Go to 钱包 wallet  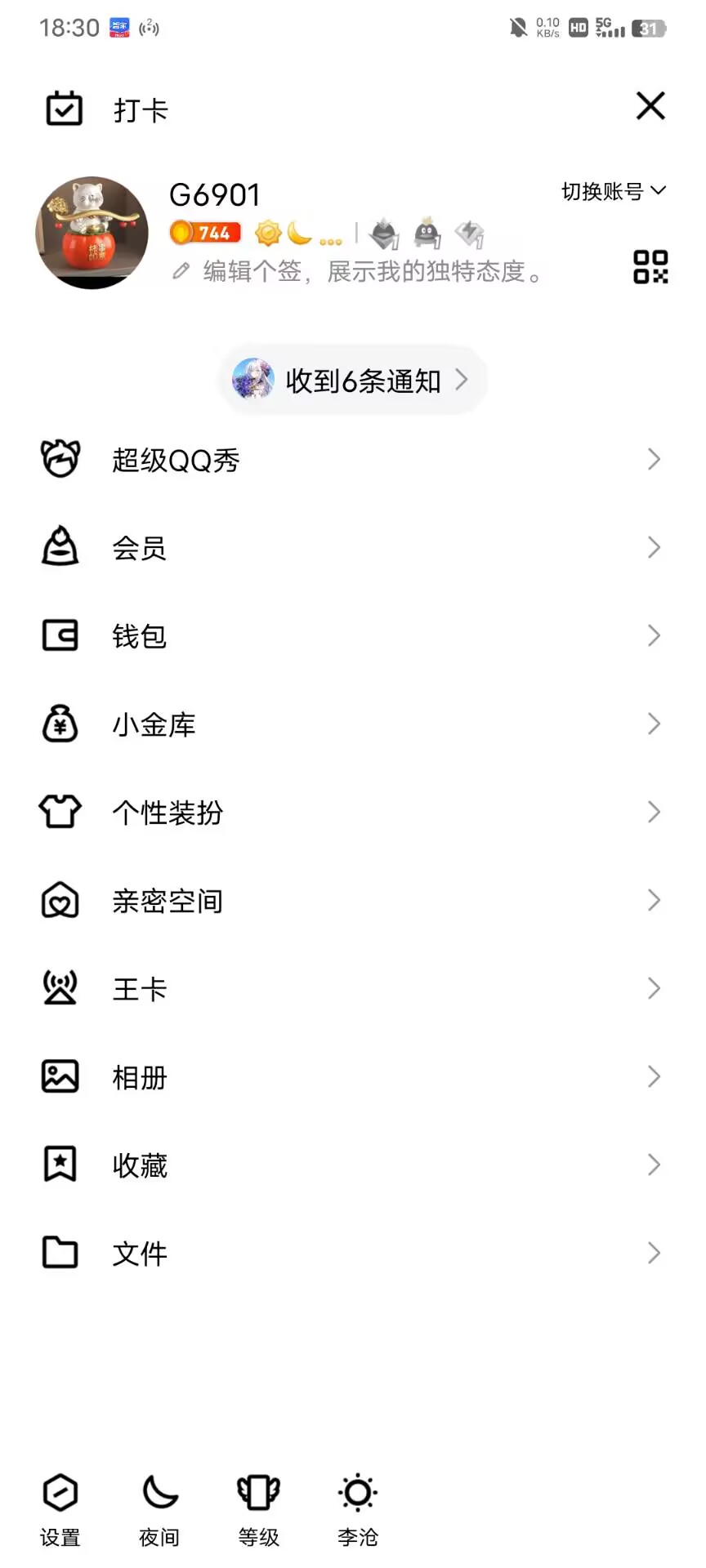pos(353,636)
